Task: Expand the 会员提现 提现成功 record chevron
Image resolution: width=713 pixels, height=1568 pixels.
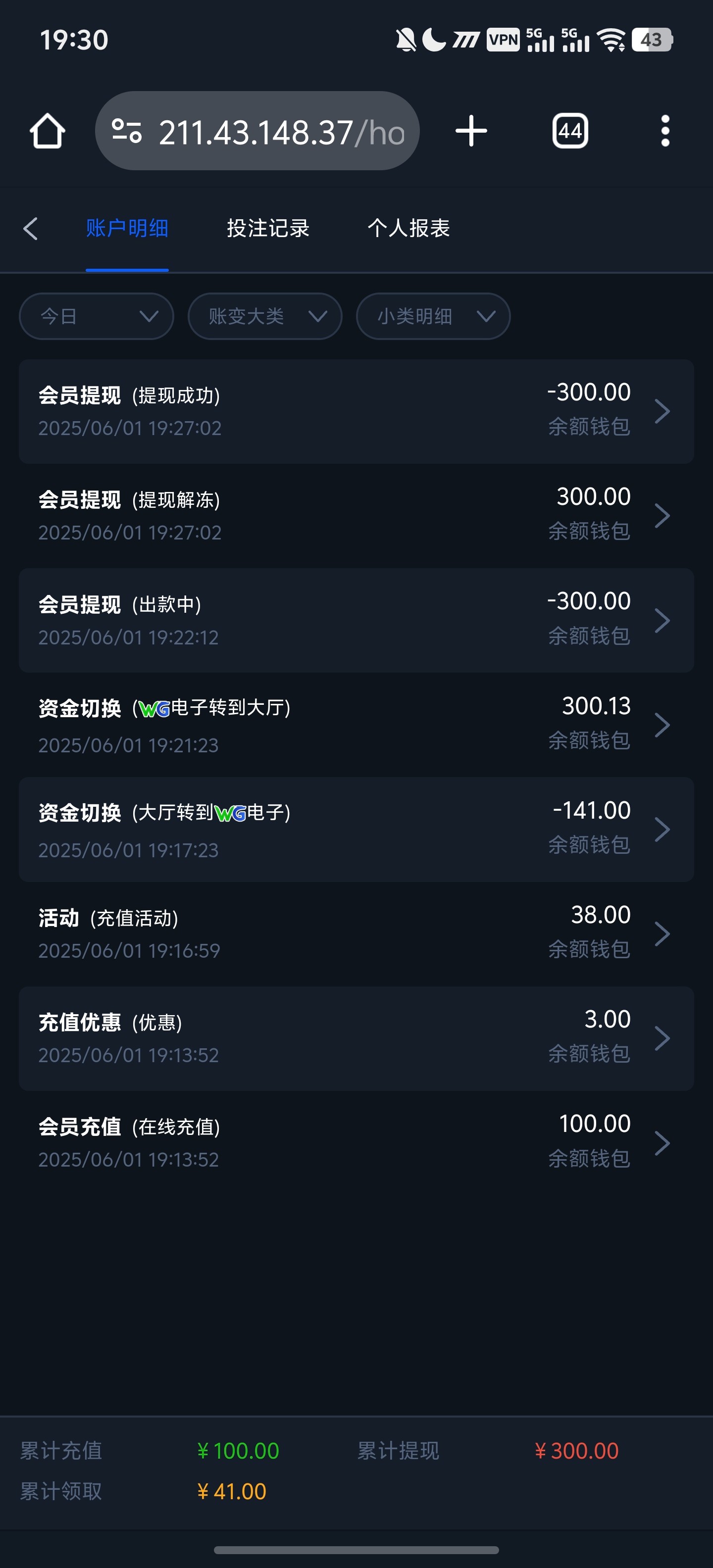Action: (663, 411)
